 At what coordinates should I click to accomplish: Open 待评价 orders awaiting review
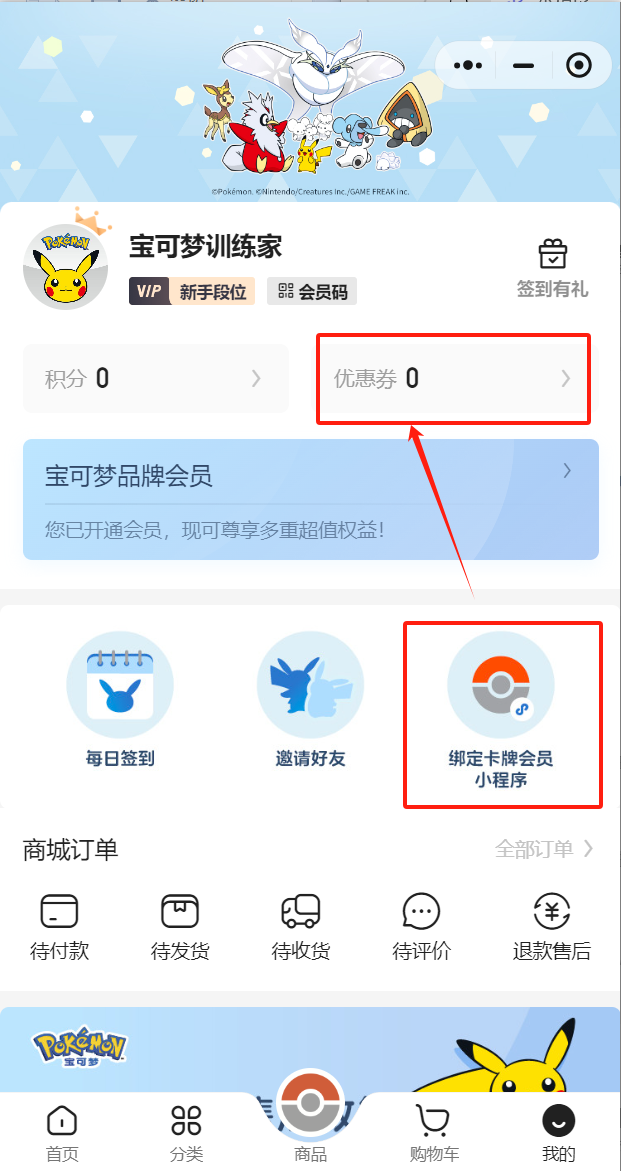(421, 926)
